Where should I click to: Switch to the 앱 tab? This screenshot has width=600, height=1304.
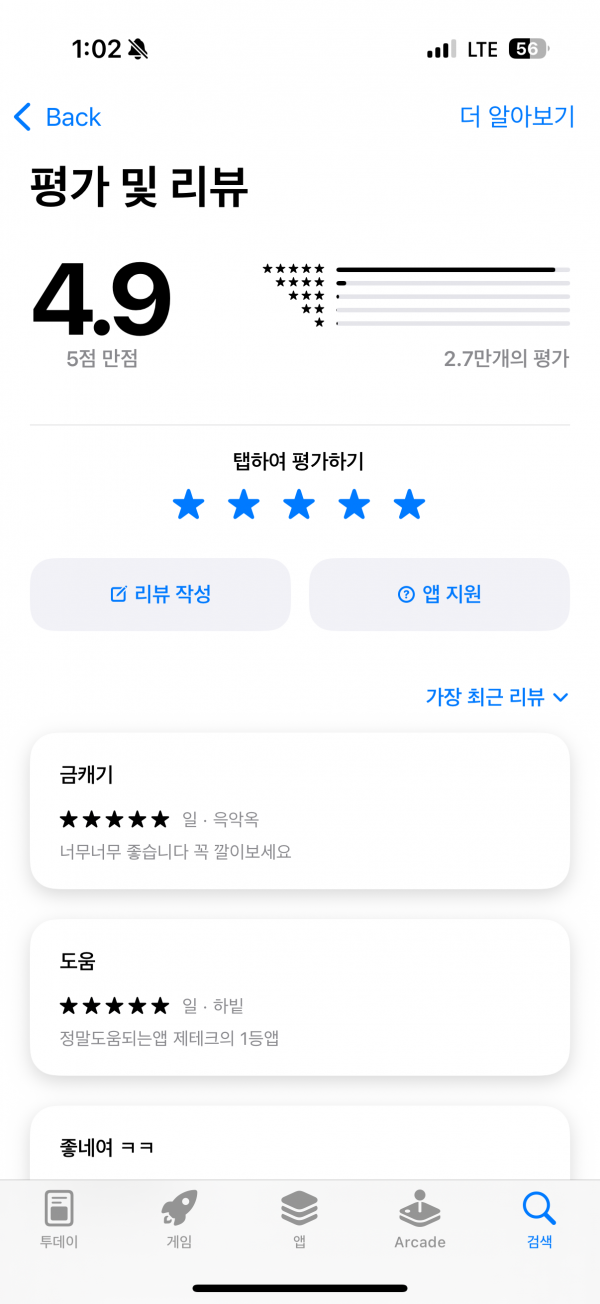[299, 1219]
